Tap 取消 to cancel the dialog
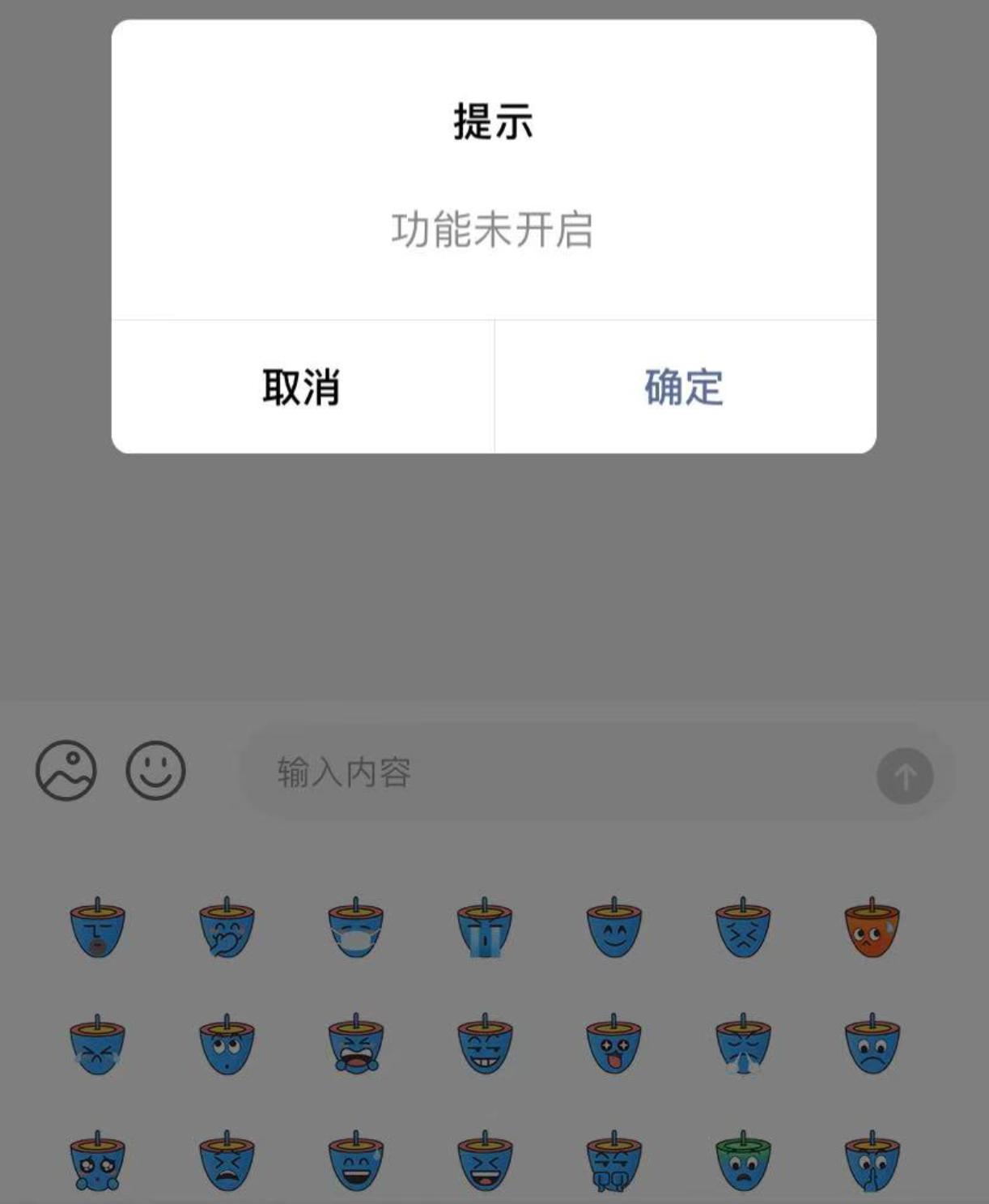989x1204 pixels. 302,387
